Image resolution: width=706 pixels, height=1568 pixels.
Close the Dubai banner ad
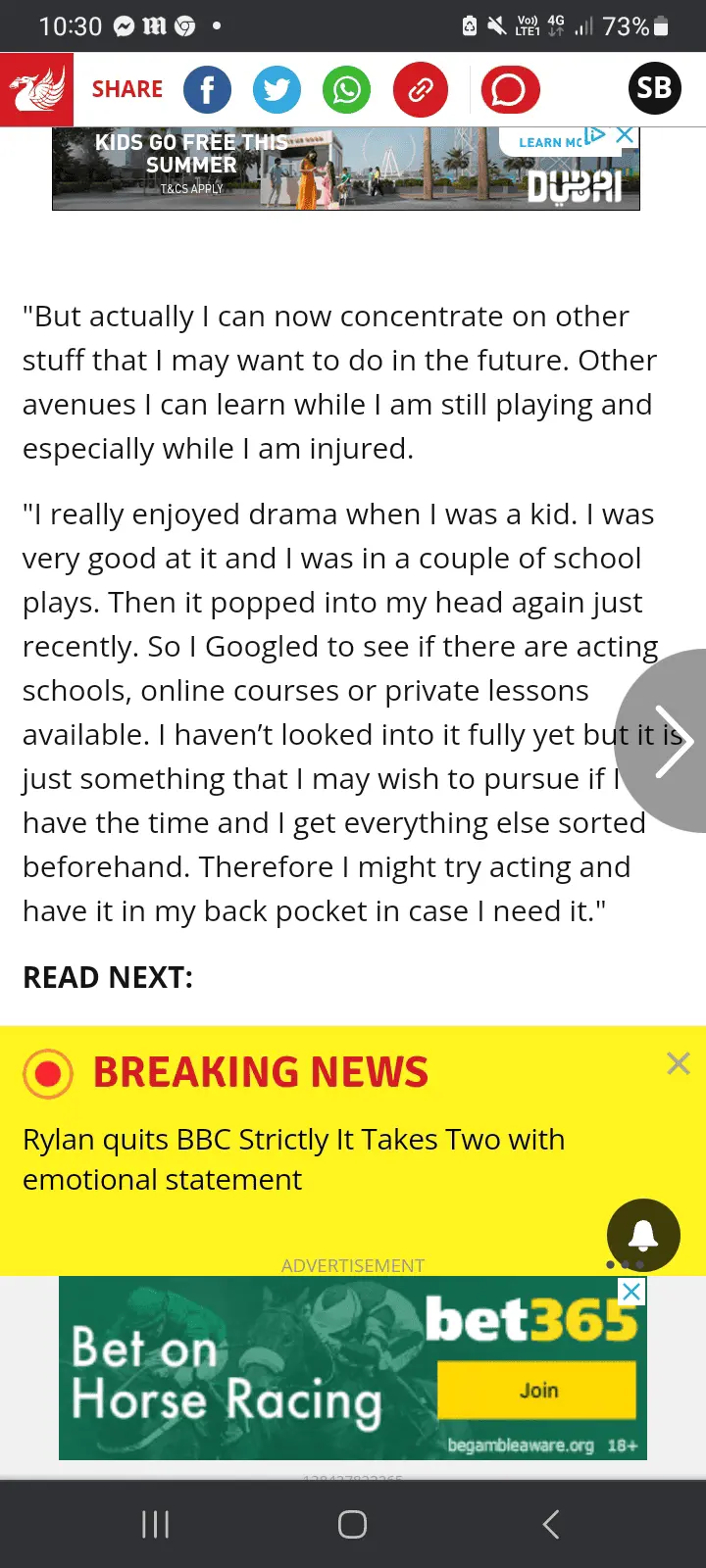coord(625,135)
